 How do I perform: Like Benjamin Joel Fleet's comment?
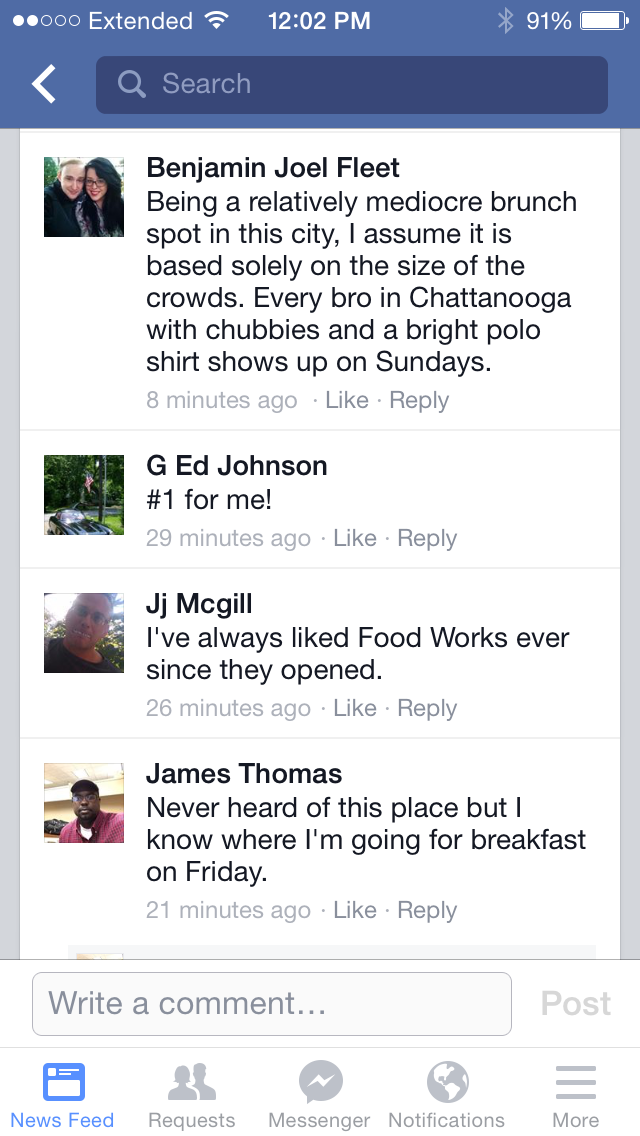coord(347,401)
